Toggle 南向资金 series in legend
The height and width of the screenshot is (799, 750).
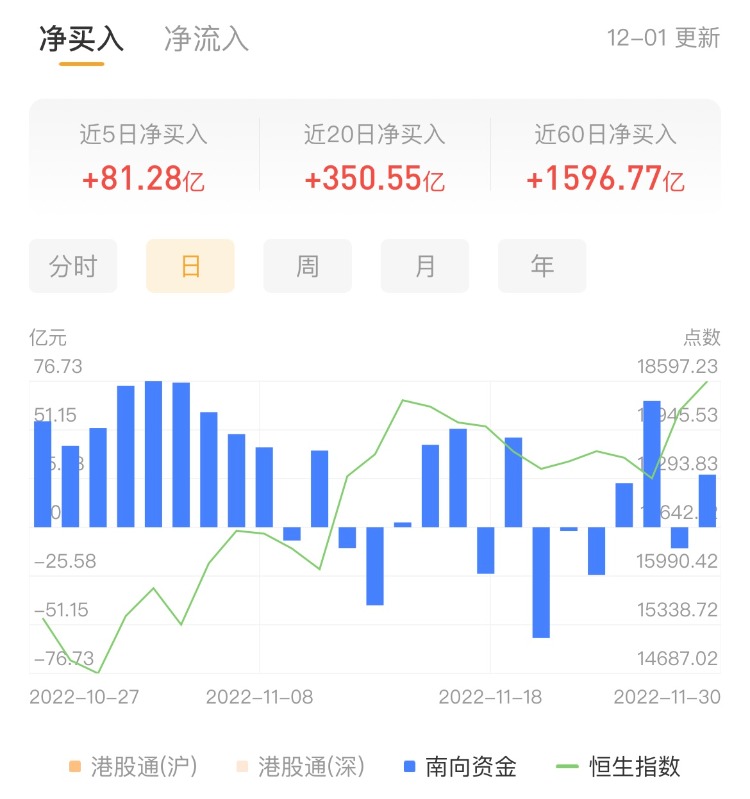point(460,767)
